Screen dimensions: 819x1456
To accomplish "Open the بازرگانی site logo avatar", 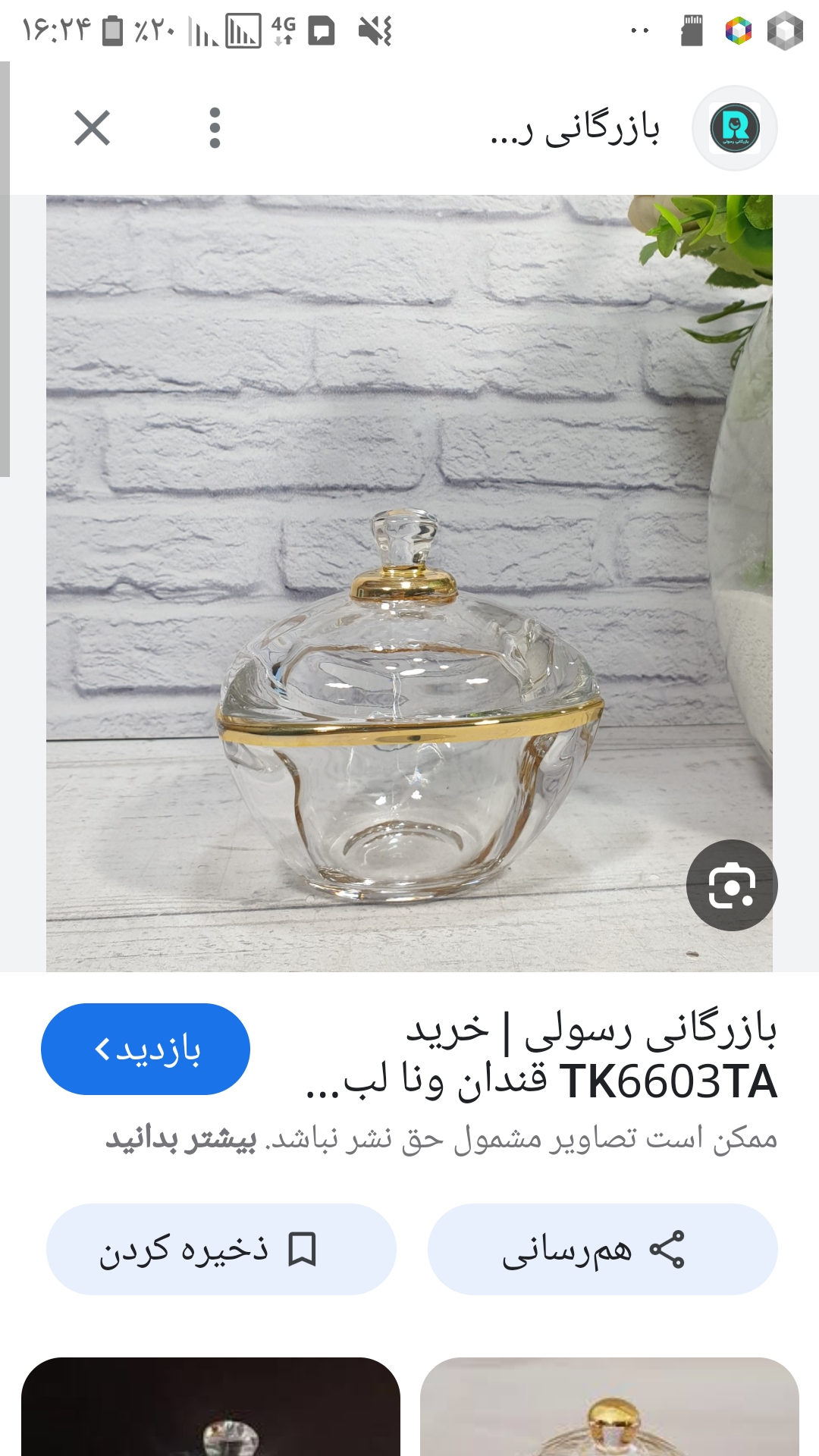I will point(734,127).
